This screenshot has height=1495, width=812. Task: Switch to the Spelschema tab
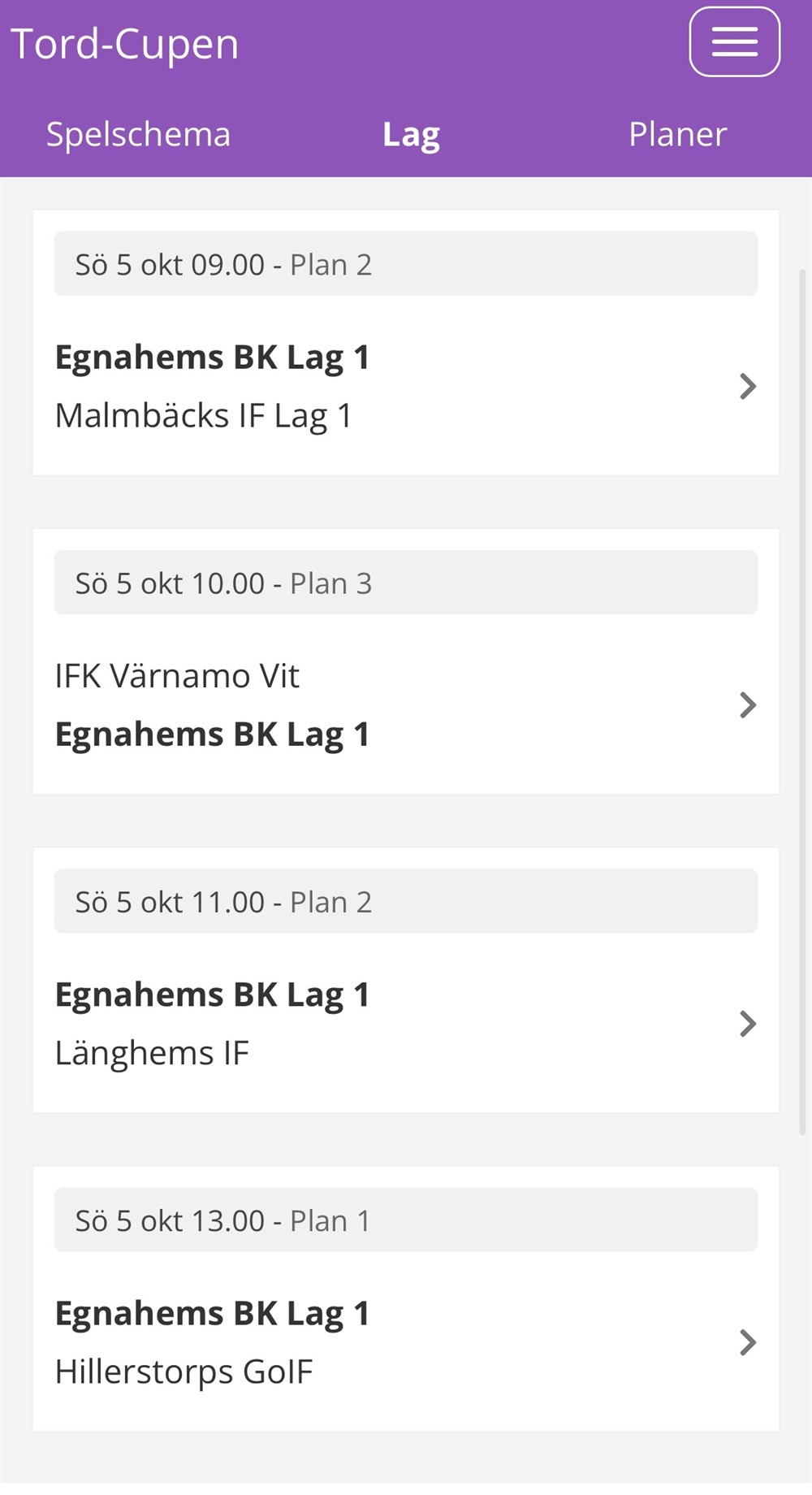pyautogui.click(x=138, y=134)
